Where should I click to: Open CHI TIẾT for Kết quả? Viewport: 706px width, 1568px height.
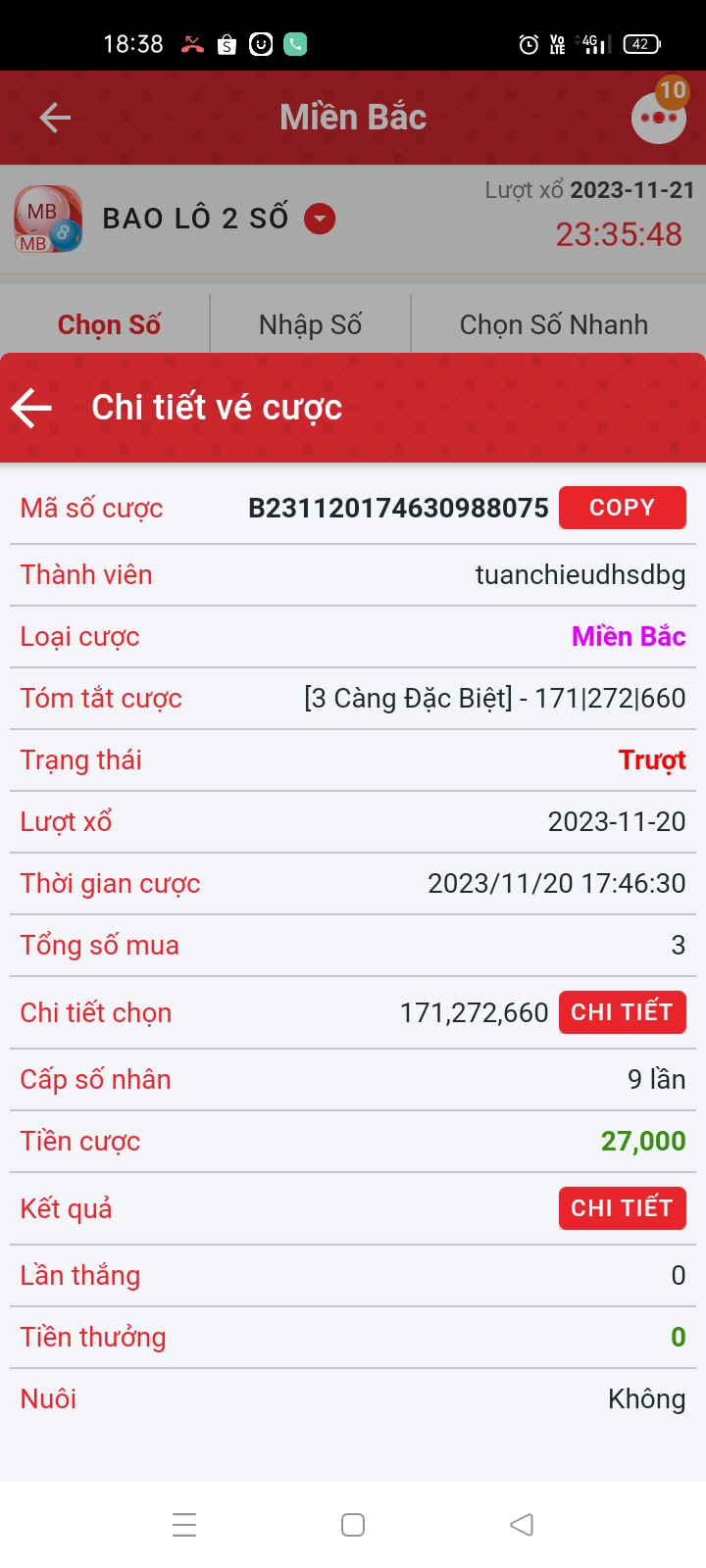(622, 1208)
